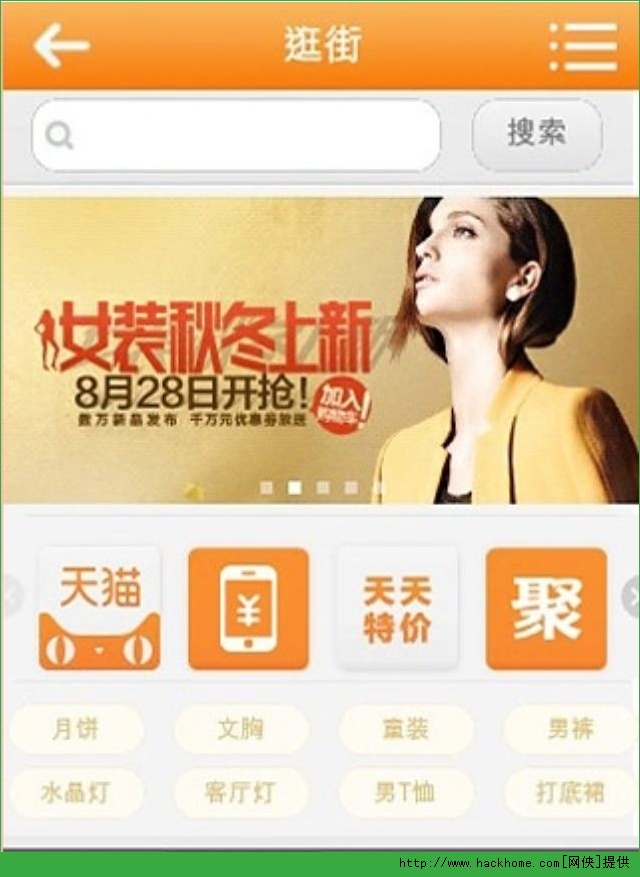Choose the 水晶灯 category chip
The image size is (640, 877).
(76, 793)
